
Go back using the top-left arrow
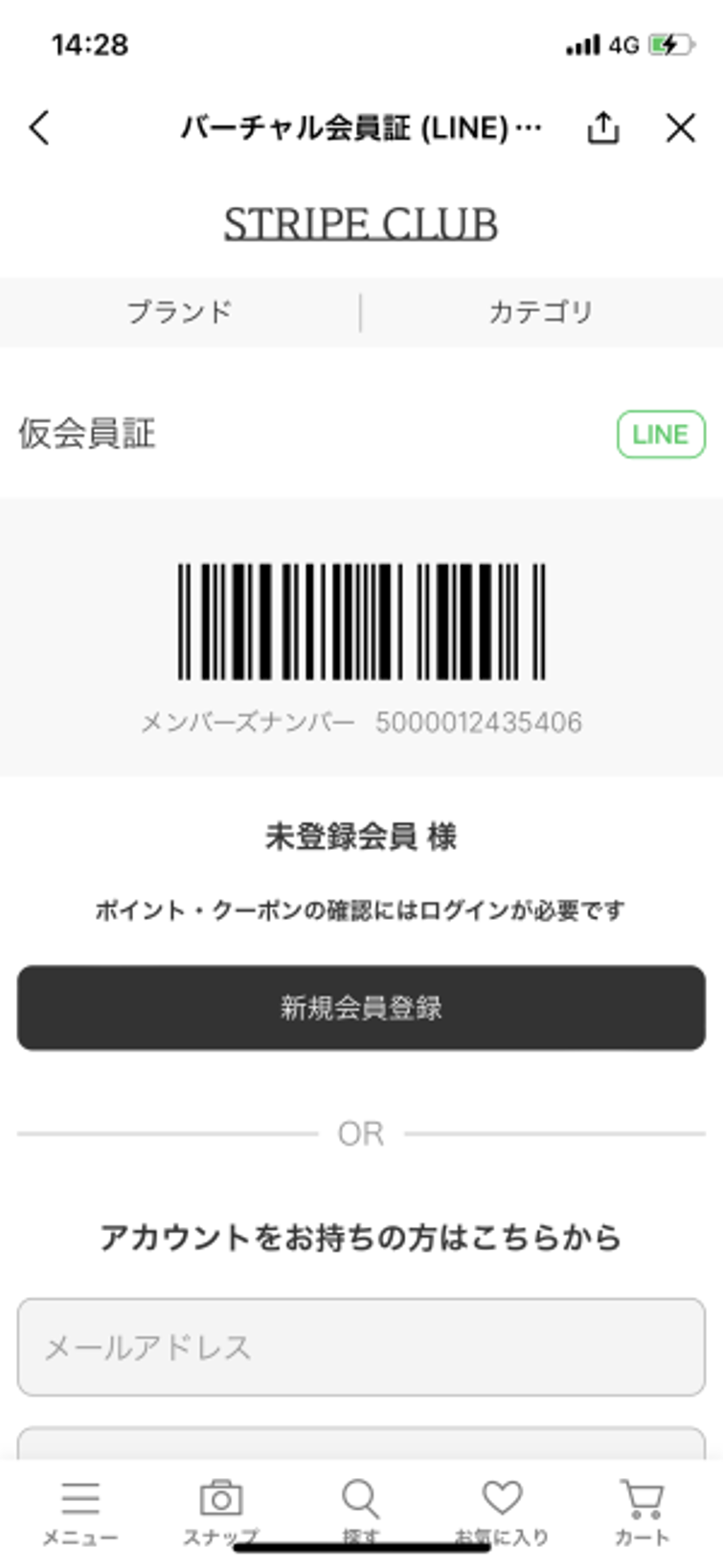click(x=39, y=127)
